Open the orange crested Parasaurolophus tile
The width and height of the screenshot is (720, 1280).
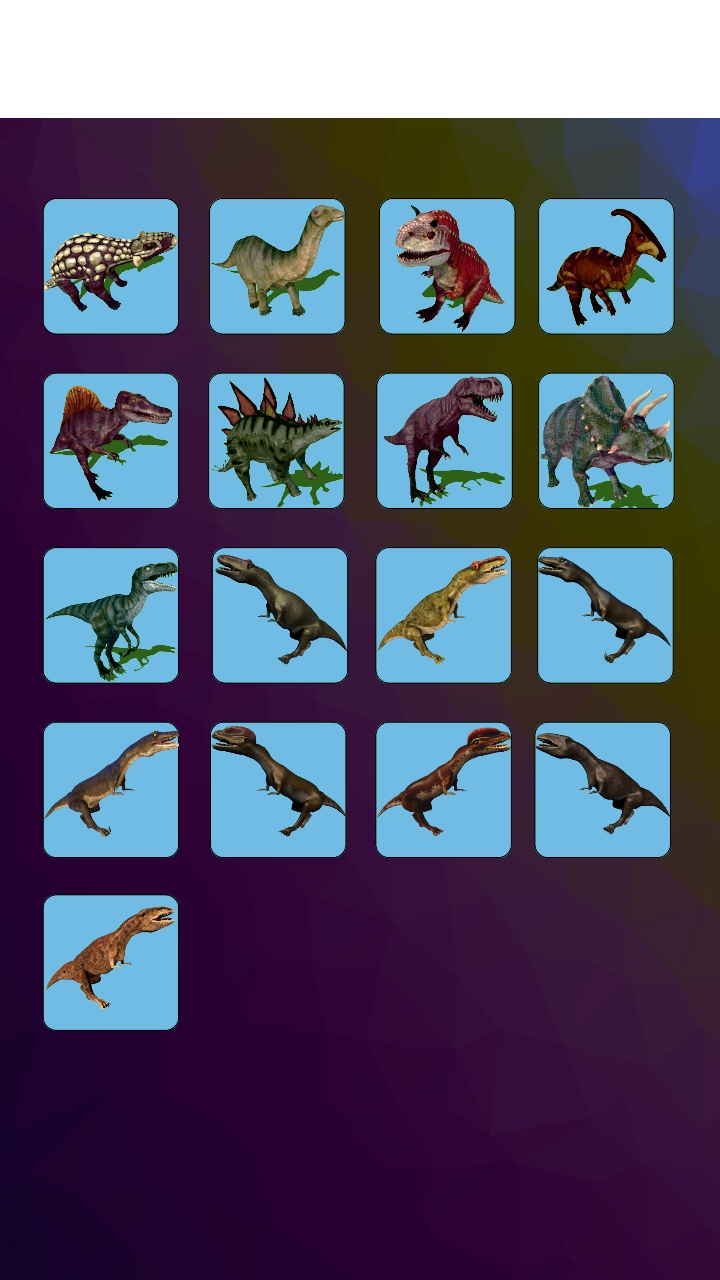(x=606, y=266)
